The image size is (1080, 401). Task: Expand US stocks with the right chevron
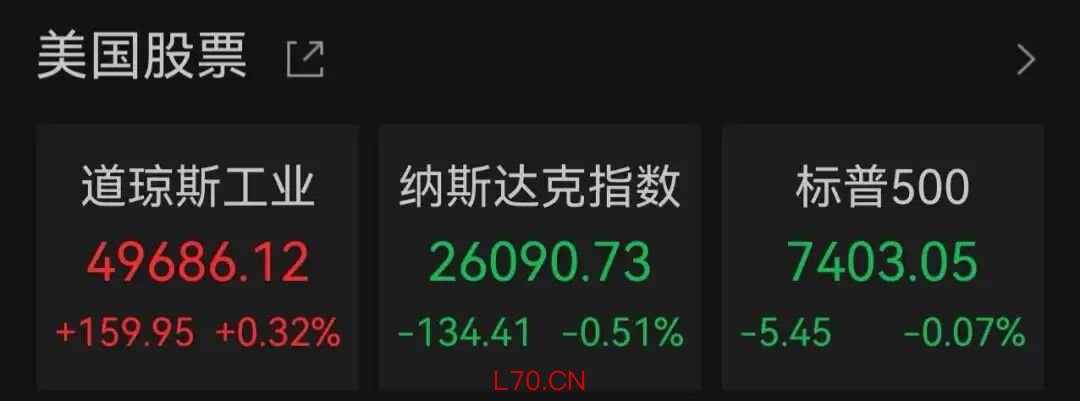click(1026, 60)
